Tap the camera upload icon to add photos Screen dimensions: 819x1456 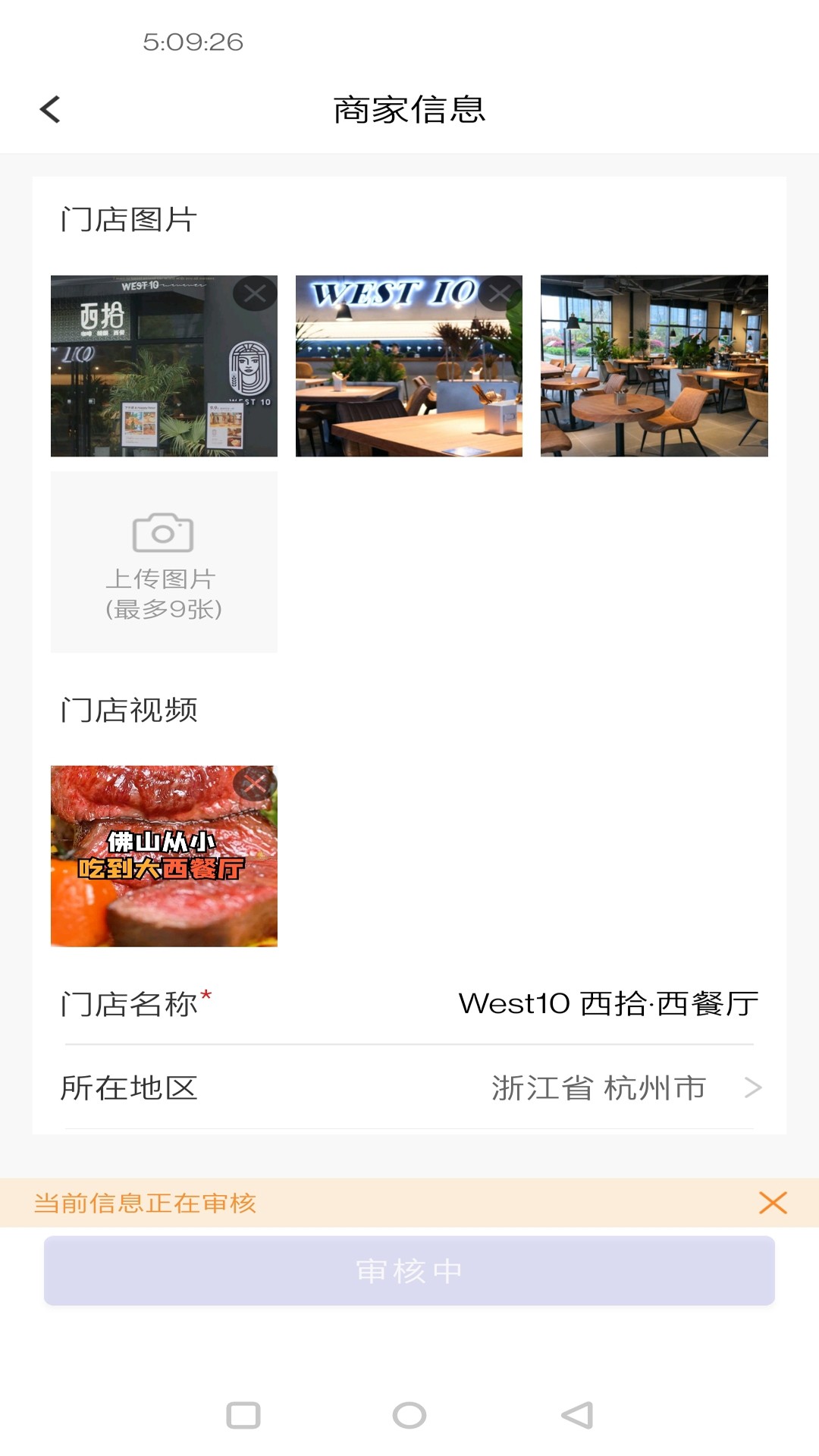(163, 535)
